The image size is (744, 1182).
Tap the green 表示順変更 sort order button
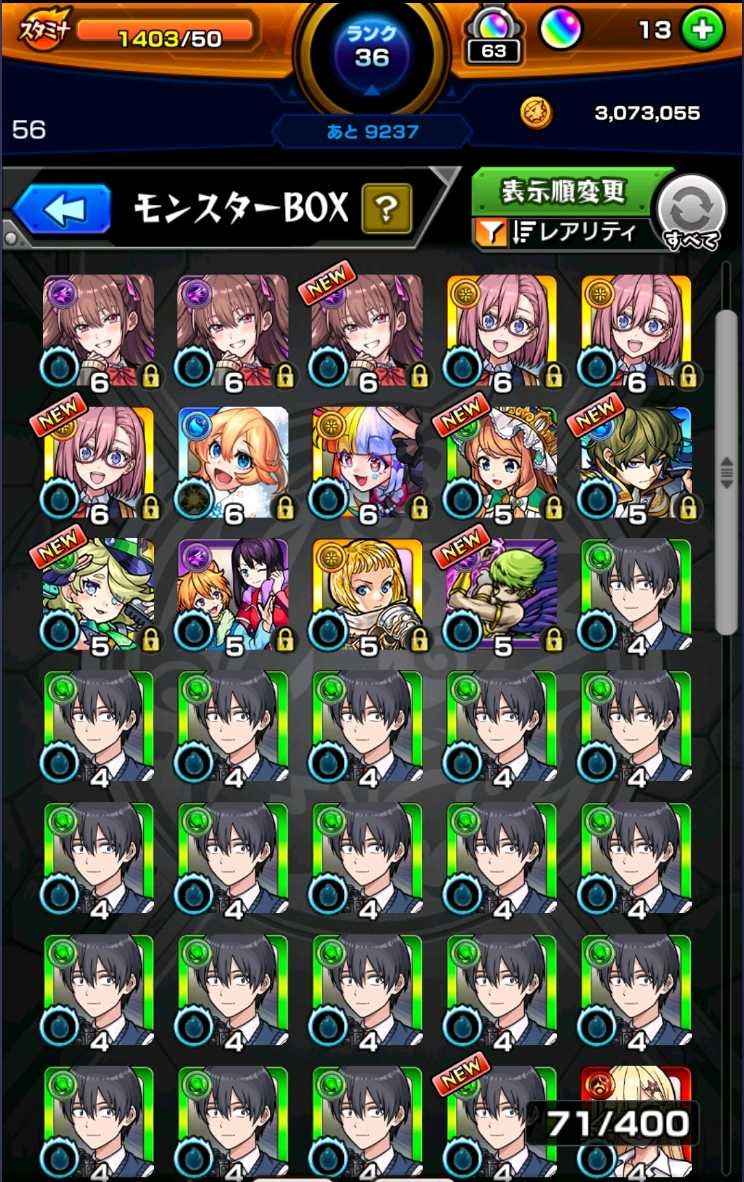tap(563, 190)
